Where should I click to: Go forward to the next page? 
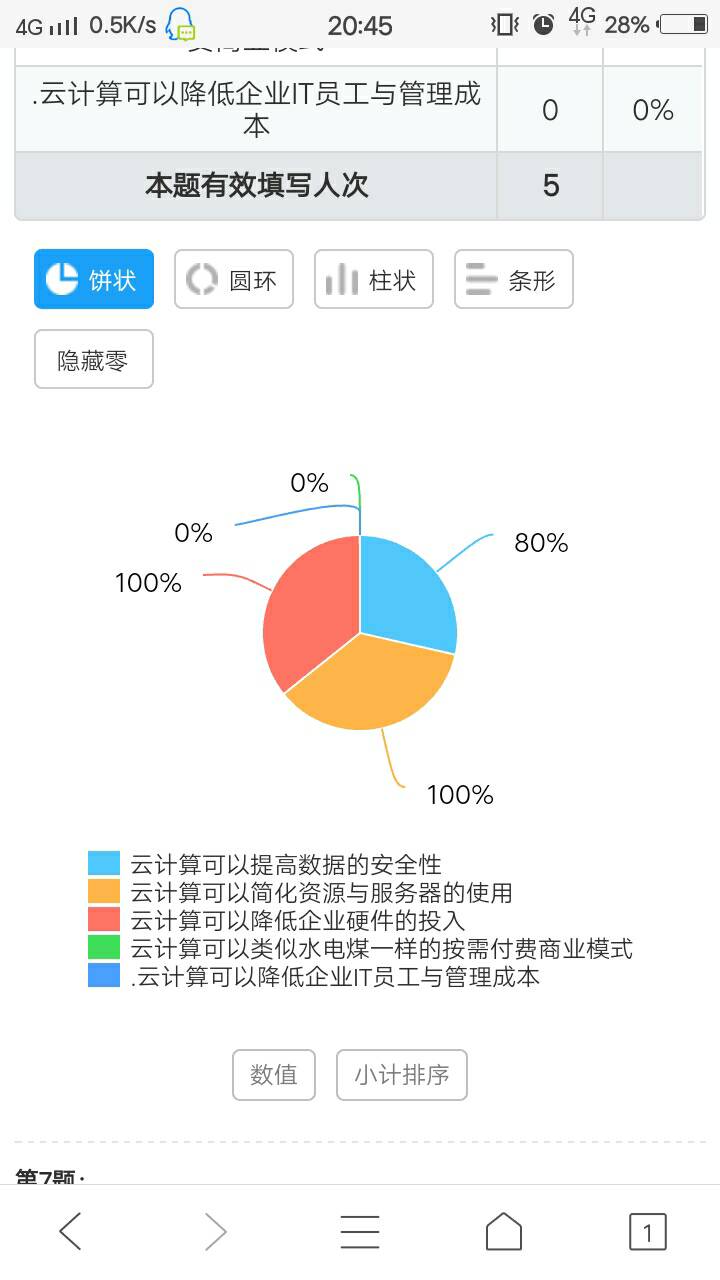tap(215, 1232)
